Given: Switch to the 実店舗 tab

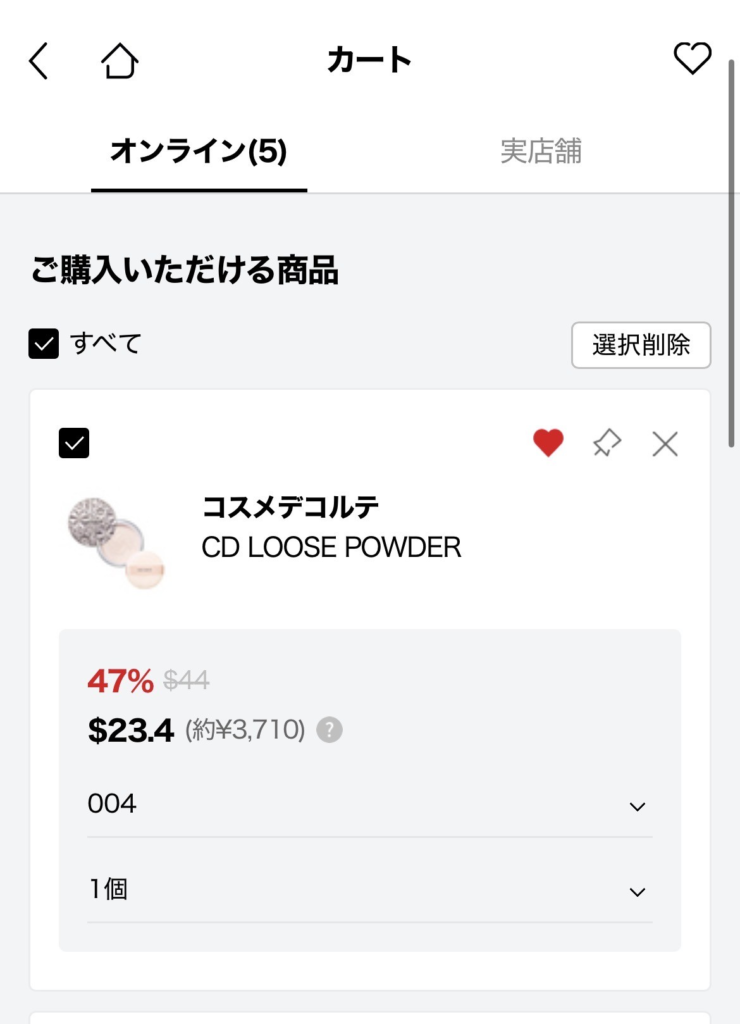Looking at the screenshot, I should click(540, 152).
